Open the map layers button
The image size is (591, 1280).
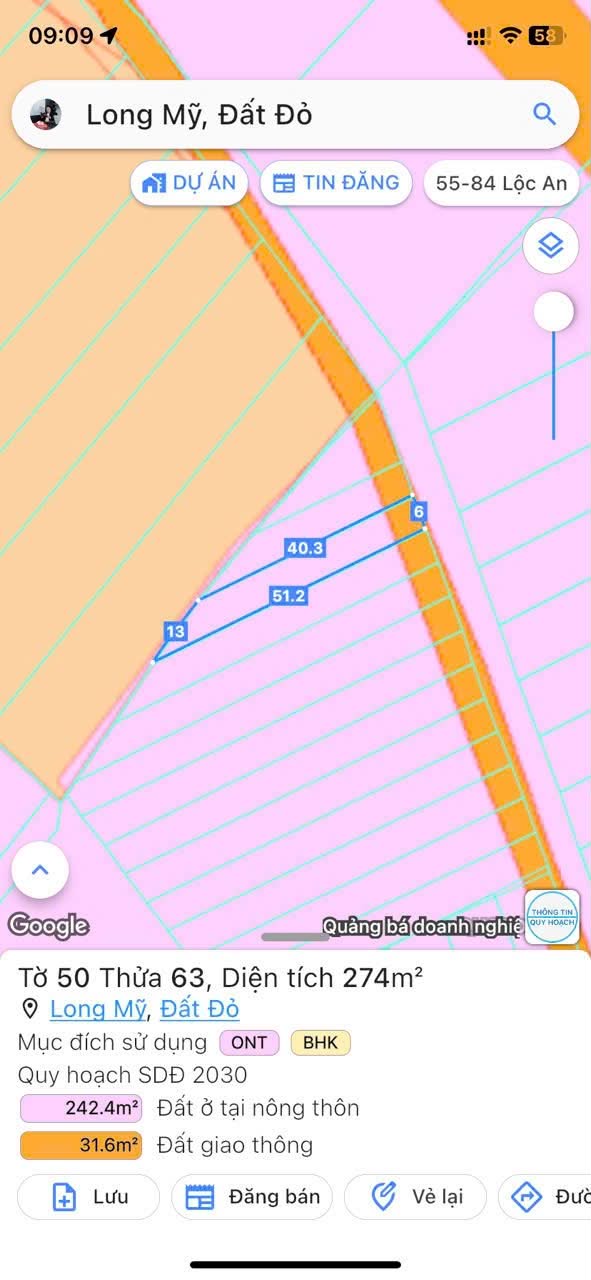pos(552,246)
